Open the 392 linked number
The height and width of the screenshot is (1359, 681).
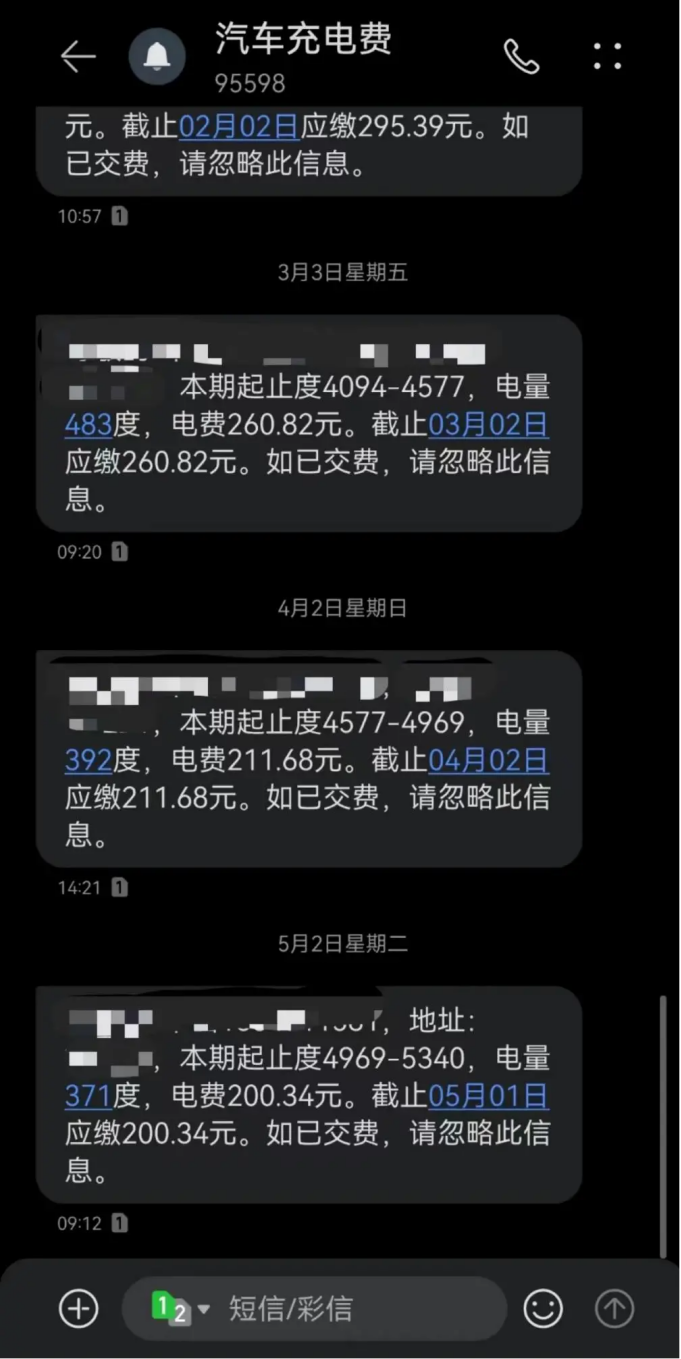[88, 761]
